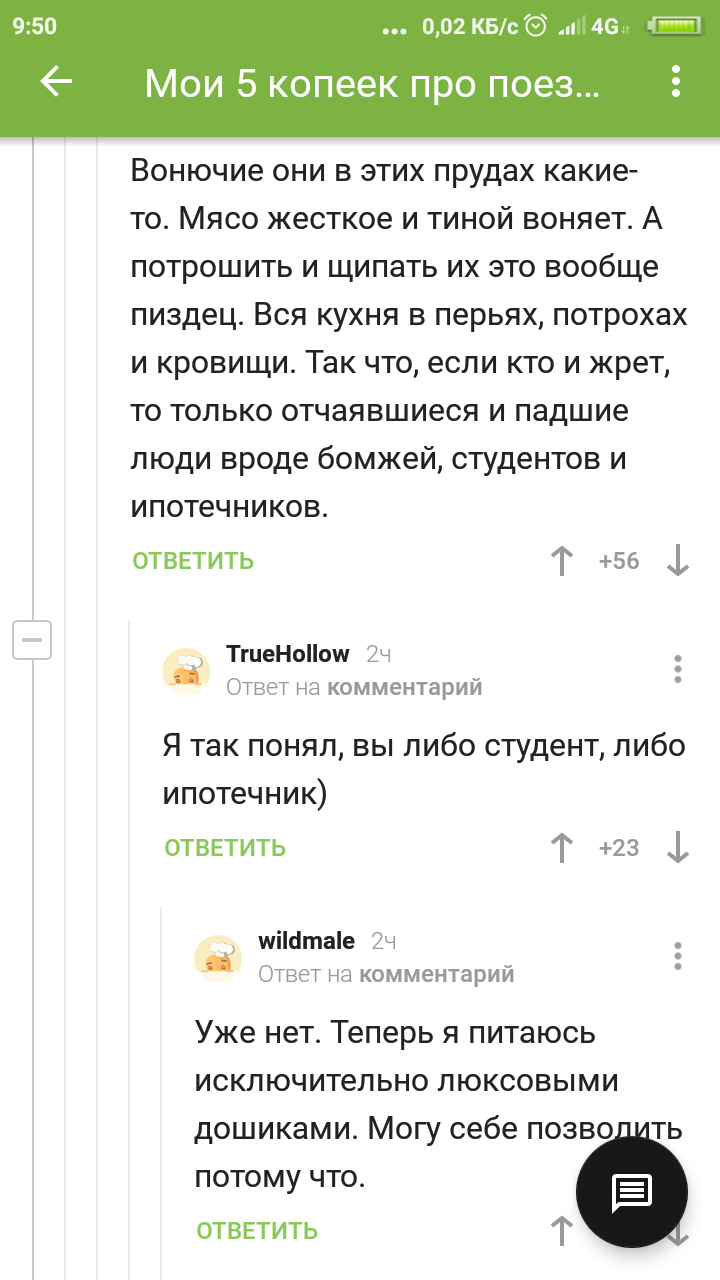Go back using the header arrow
The height and width of the screenshot is (1280, 720).
pyautogui.click(x=56, y=82)
